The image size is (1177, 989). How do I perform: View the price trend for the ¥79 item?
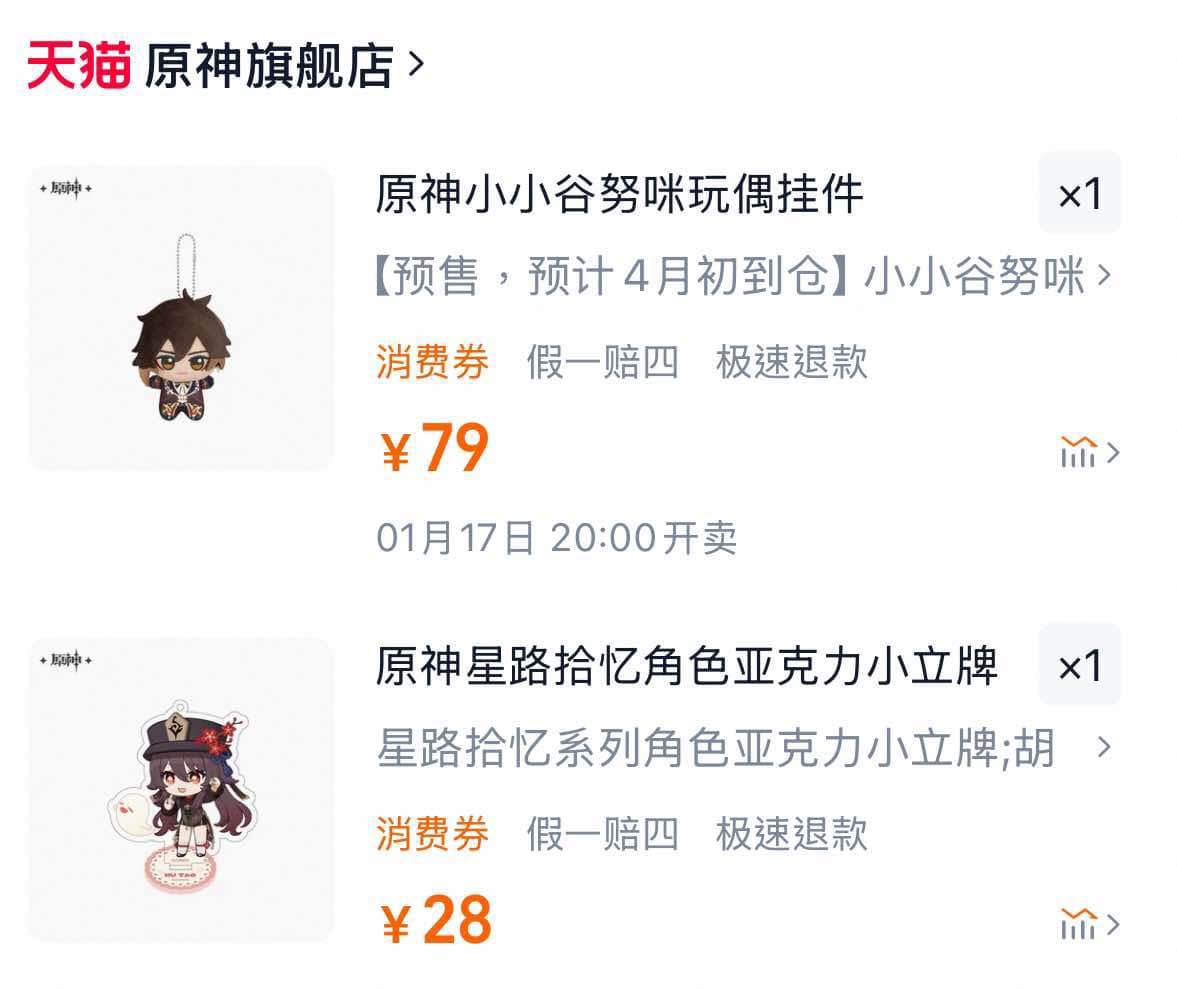(x=1088, y=453)
